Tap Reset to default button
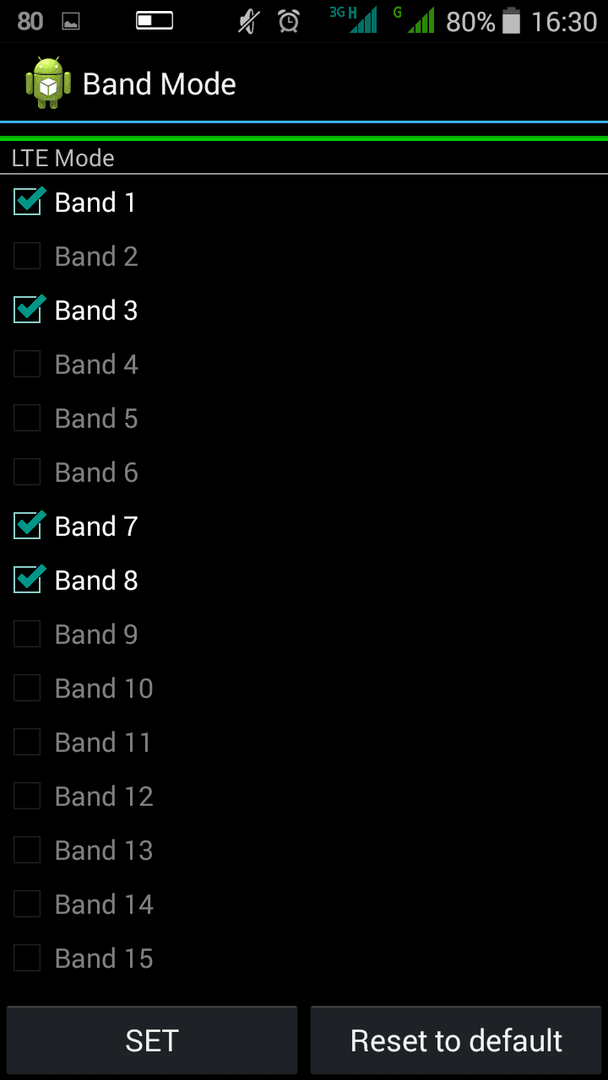The height and width of the screenshot is (1080, 608). 456,1040
